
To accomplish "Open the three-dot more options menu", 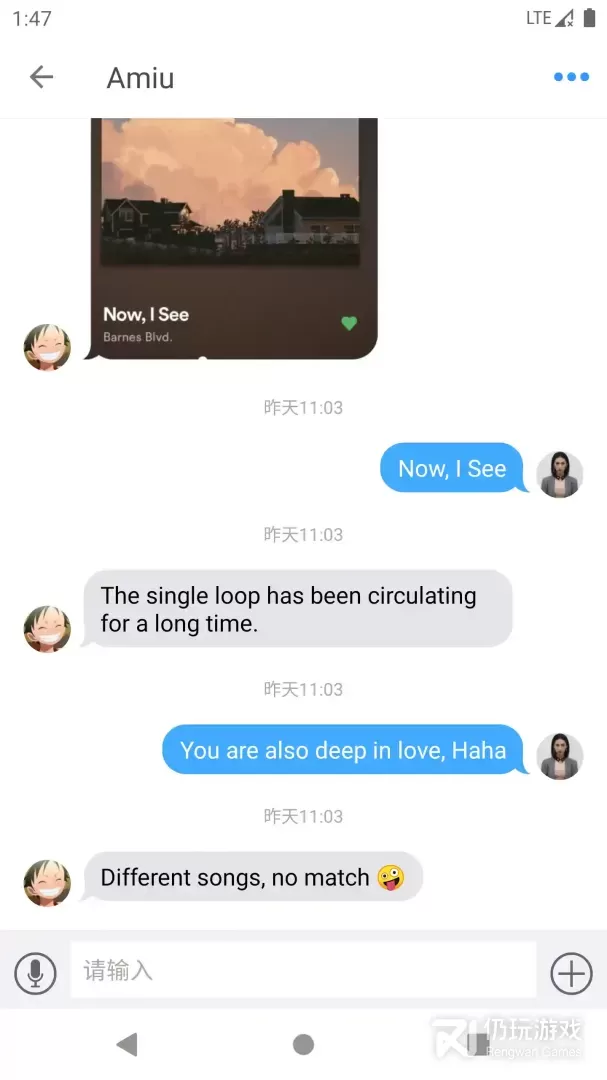I will pos(571,77).
